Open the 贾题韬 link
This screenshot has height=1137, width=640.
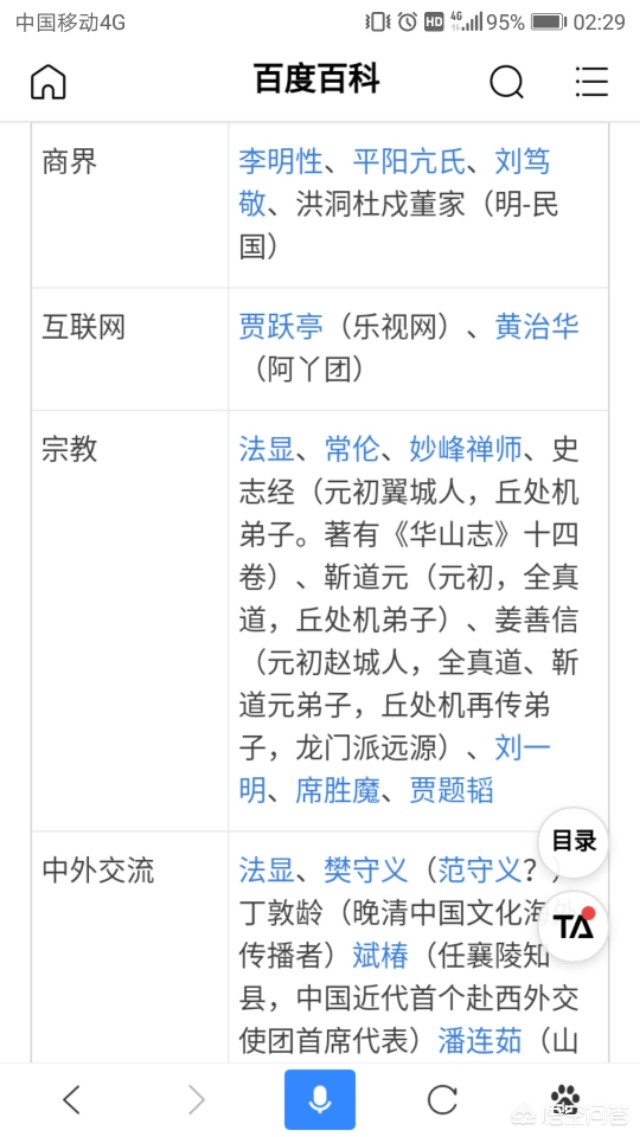pyautogui.click(x=452, y=790)
